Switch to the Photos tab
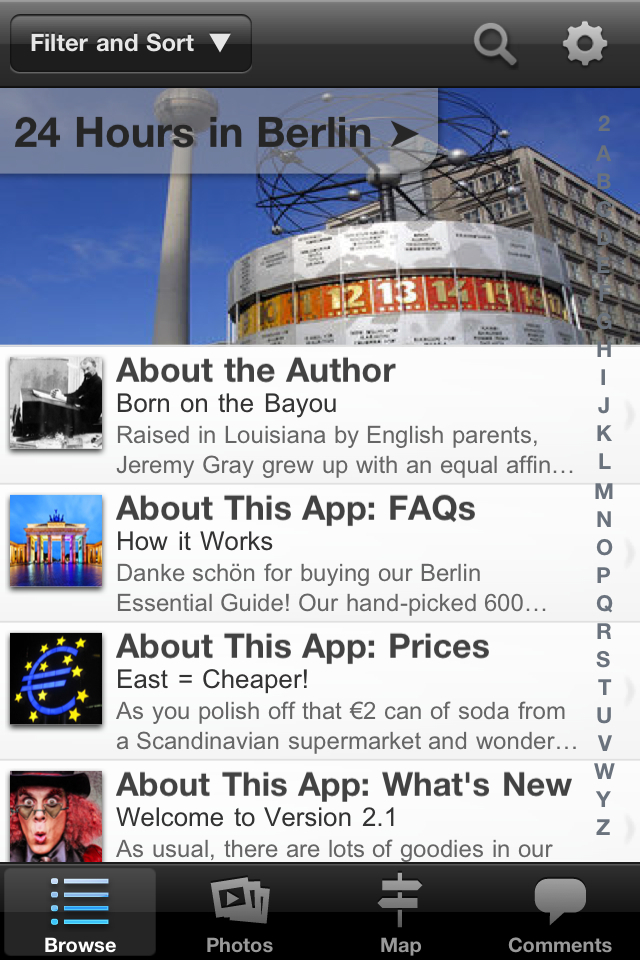The image size is (640, 960). 240,913
